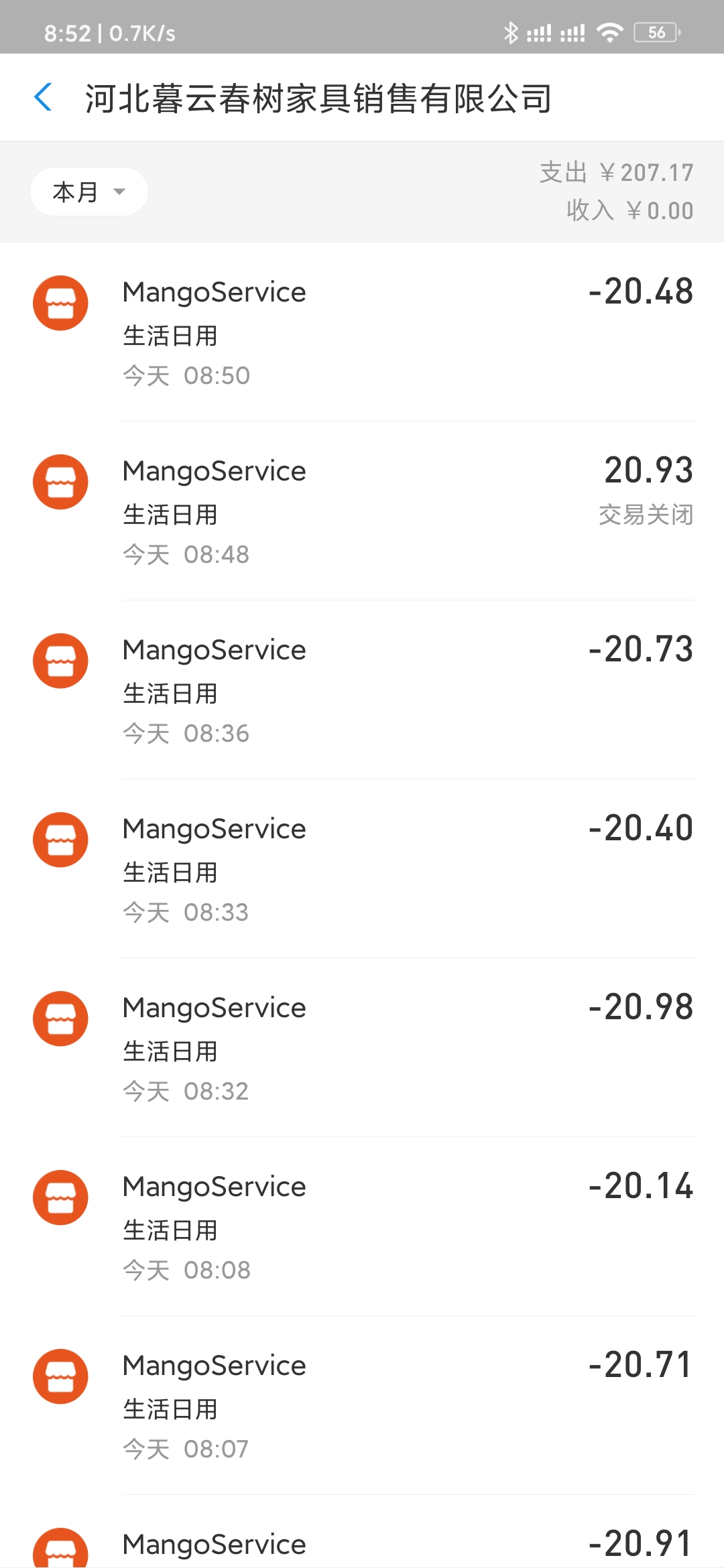Open the -20.14 transaction at 08:08

(x=362, y=1227)
